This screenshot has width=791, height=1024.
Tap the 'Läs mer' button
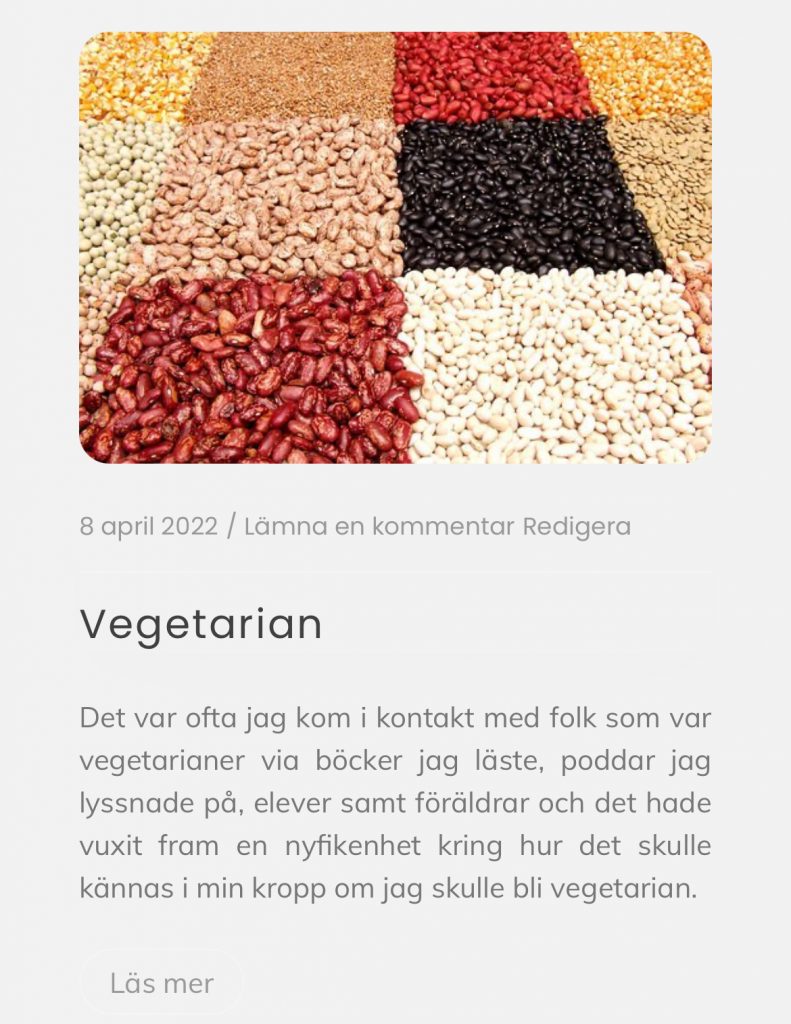tap(162, 982)
